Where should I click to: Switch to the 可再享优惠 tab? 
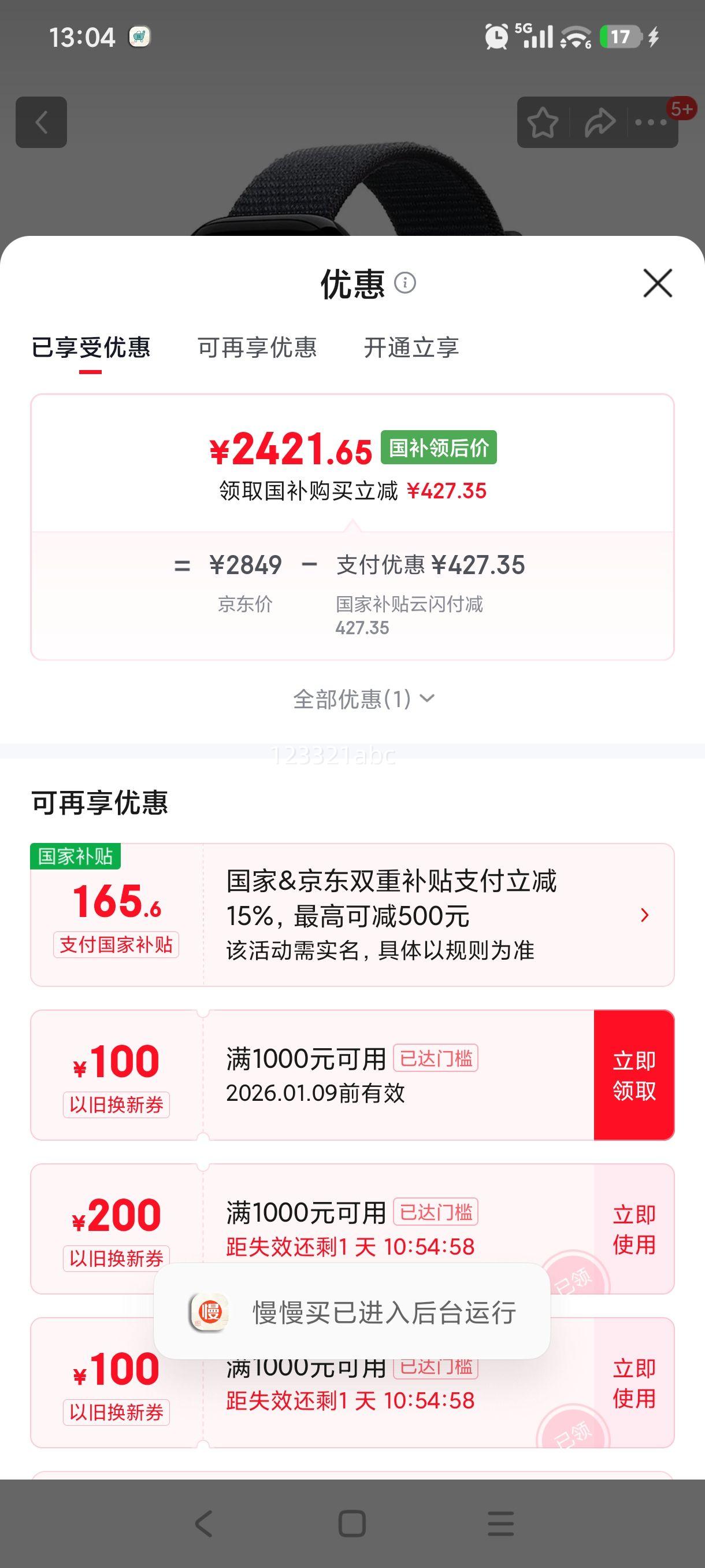(x=257, y=347)
